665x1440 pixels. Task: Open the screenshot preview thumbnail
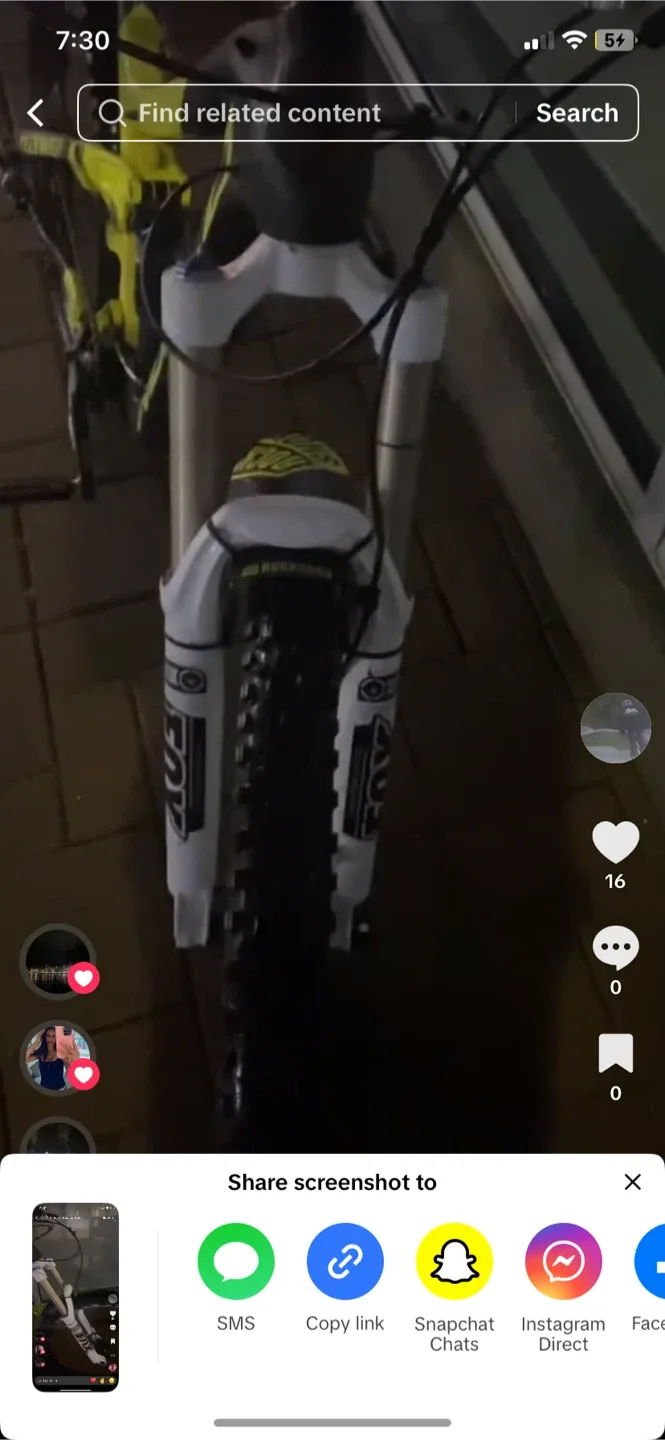pos(76,1297)
